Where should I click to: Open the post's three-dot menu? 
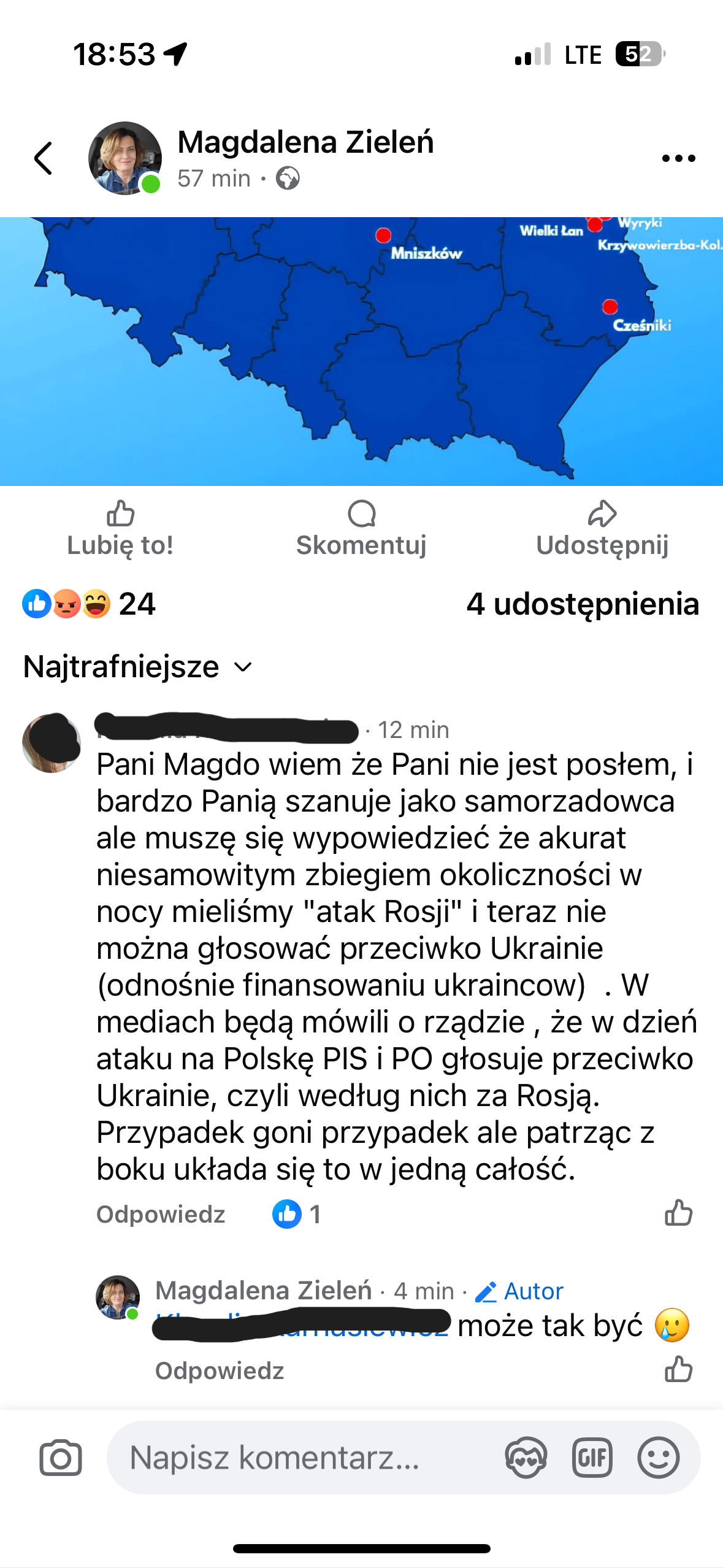679,158
